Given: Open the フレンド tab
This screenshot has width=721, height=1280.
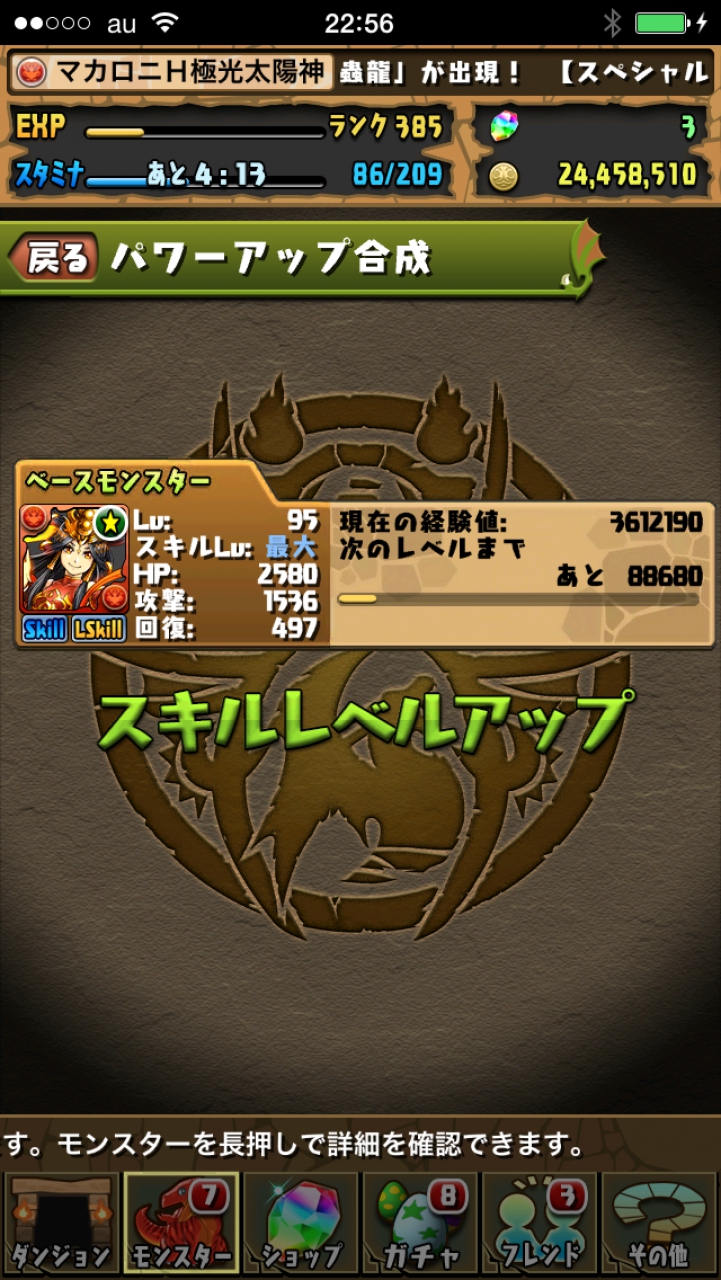Looking at the screenshot, I should (540, 1224).
